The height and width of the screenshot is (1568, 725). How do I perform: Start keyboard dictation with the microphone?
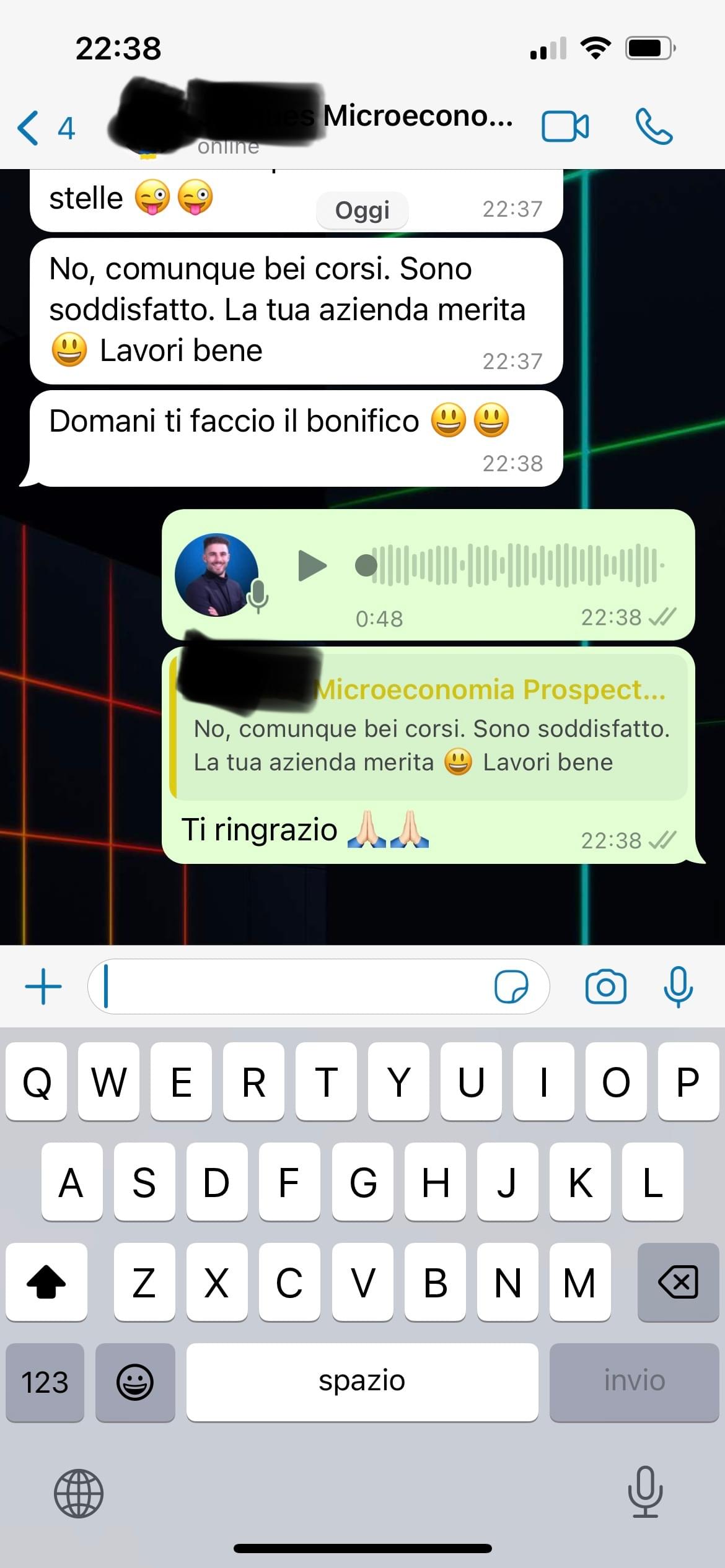click(645, 1492)
